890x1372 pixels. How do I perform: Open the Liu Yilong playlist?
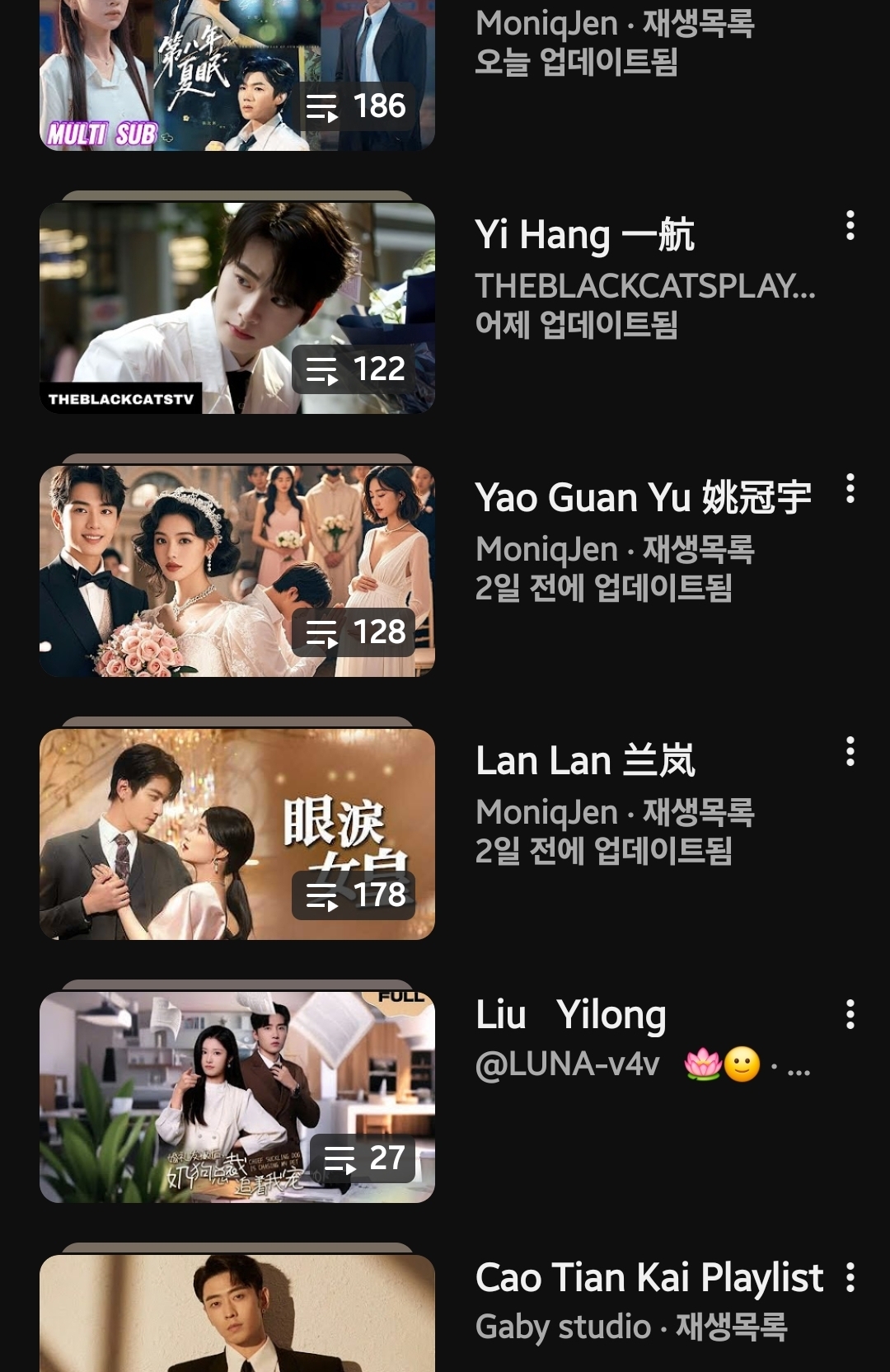pyautogui.click(x=237, y=1097)
